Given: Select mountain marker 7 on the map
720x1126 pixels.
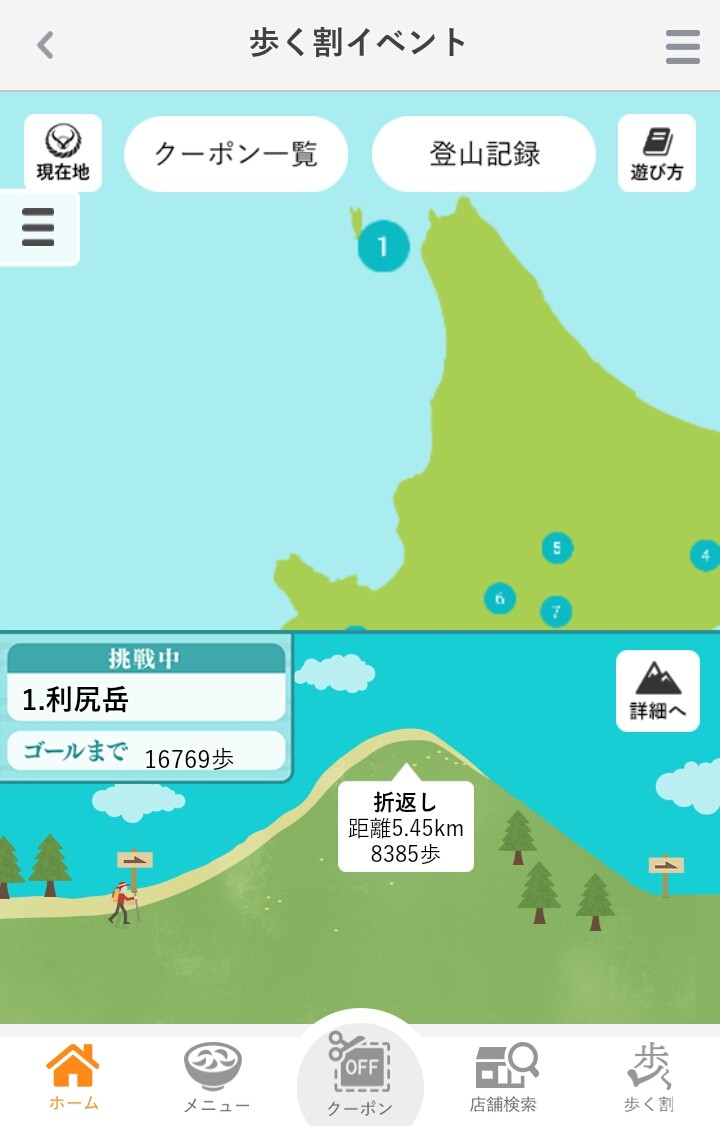Looking at the screenshot, I should coord(556,610).
